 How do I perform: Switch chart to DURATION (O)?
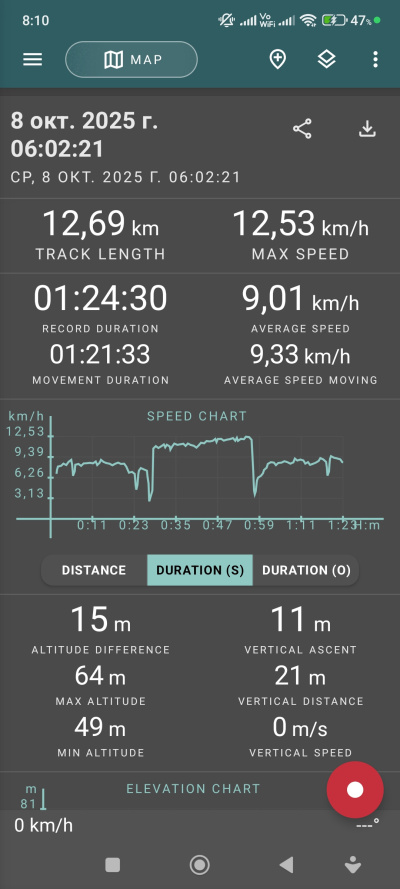point(306,570)
